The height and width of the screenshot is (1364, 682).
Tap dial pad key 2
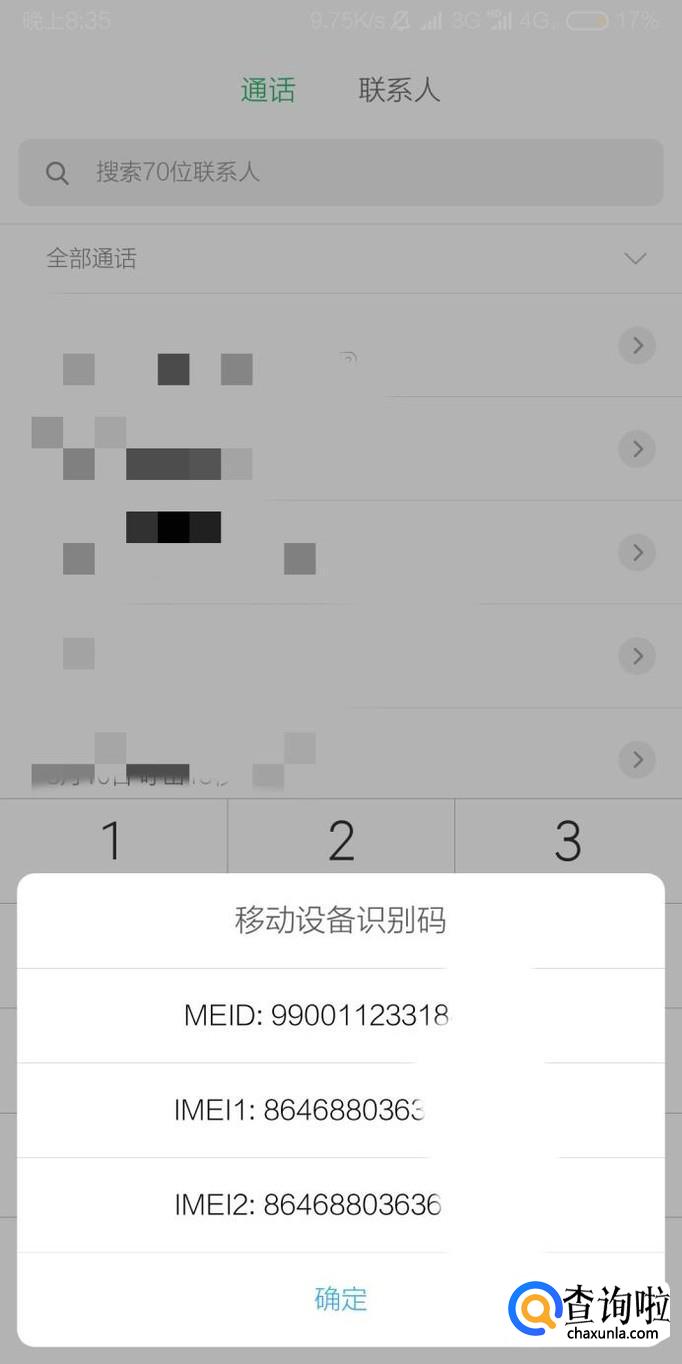pyautogui.click(x=341, y=840)
